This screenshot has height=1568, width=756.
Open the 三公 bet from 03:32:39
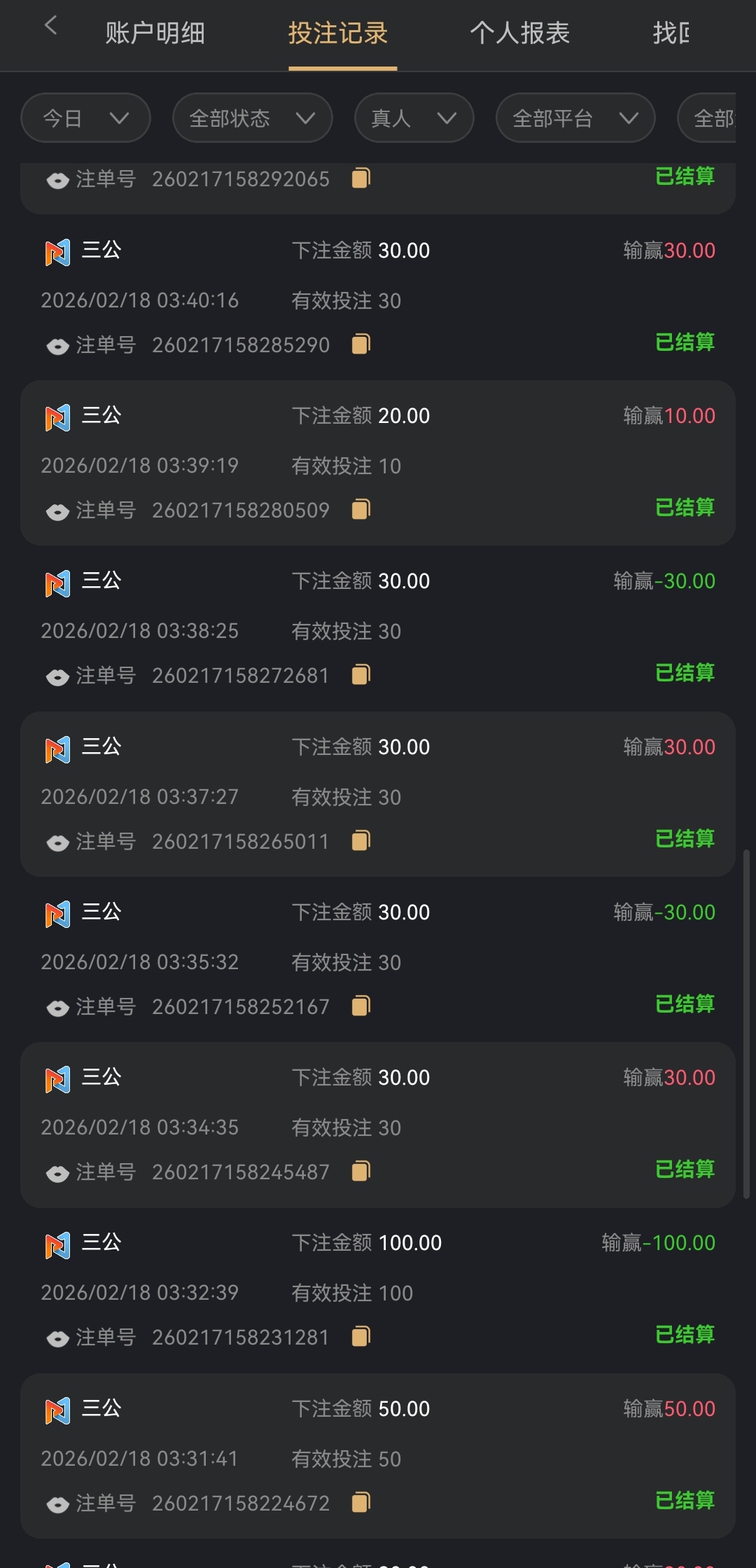(x=377, y=1289)
